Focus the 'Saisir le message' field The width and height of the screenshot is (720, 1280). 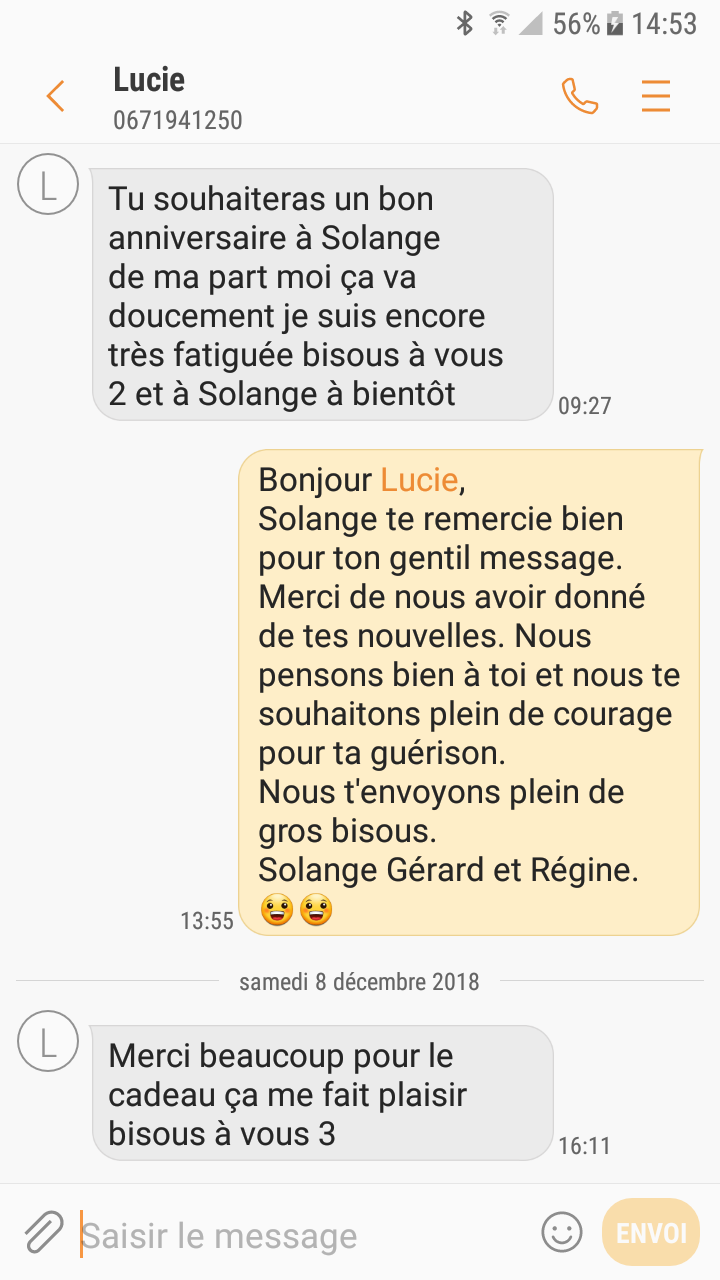point(300,1236)
